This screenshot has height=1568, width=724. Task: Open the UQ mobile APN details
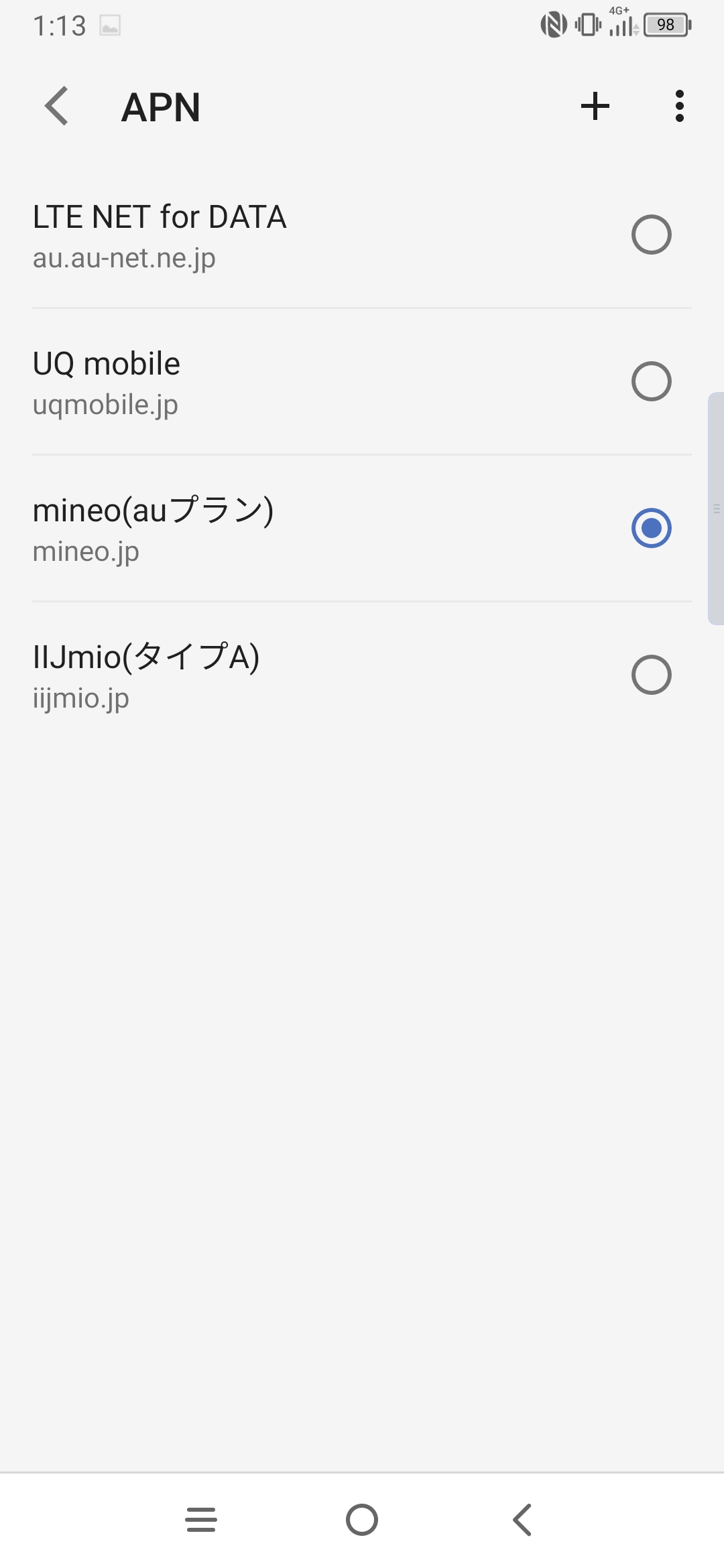tap(268, 382)
